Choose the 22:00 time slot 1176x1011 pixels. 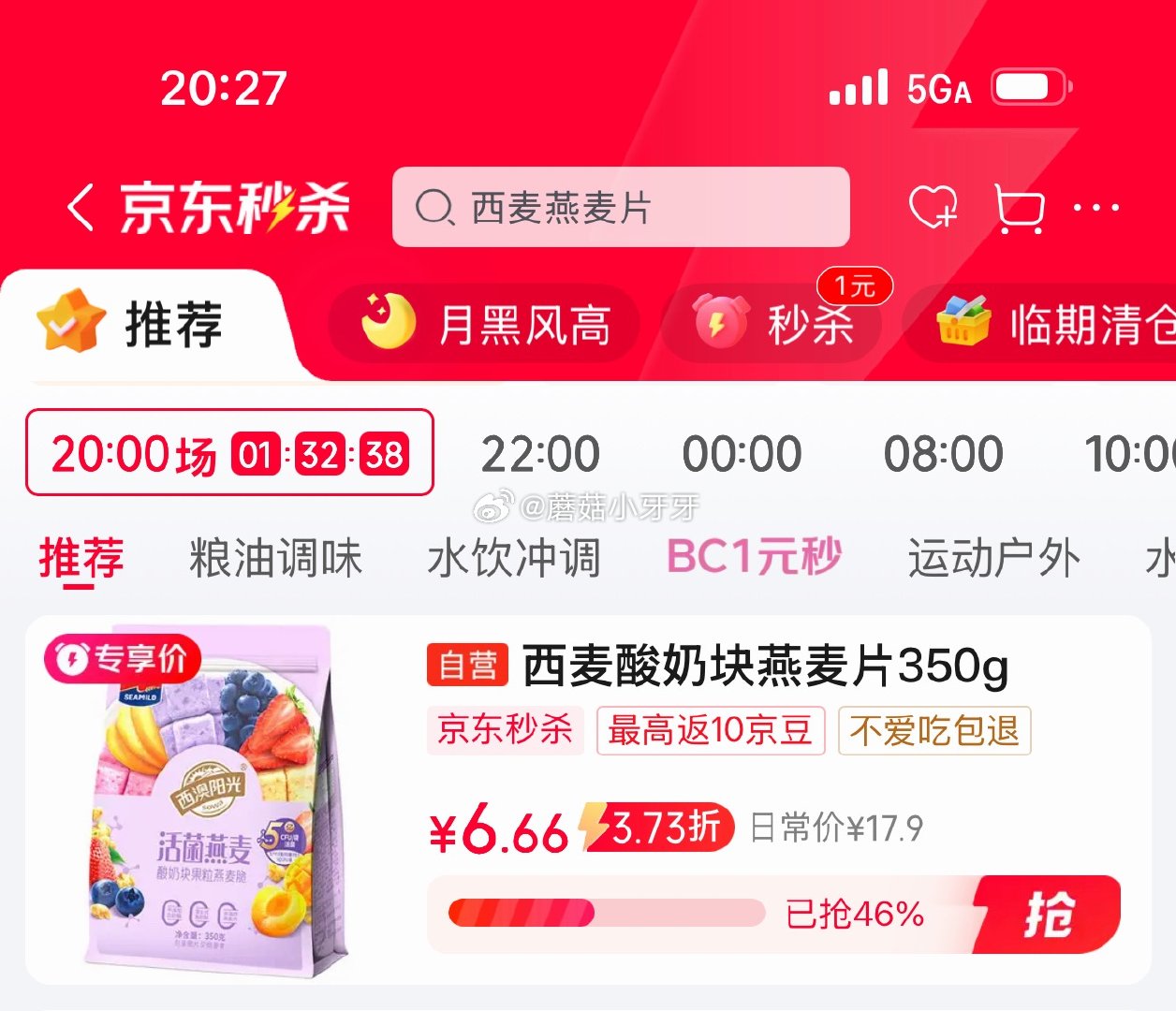pyautogui.click(x=540, y=454)
